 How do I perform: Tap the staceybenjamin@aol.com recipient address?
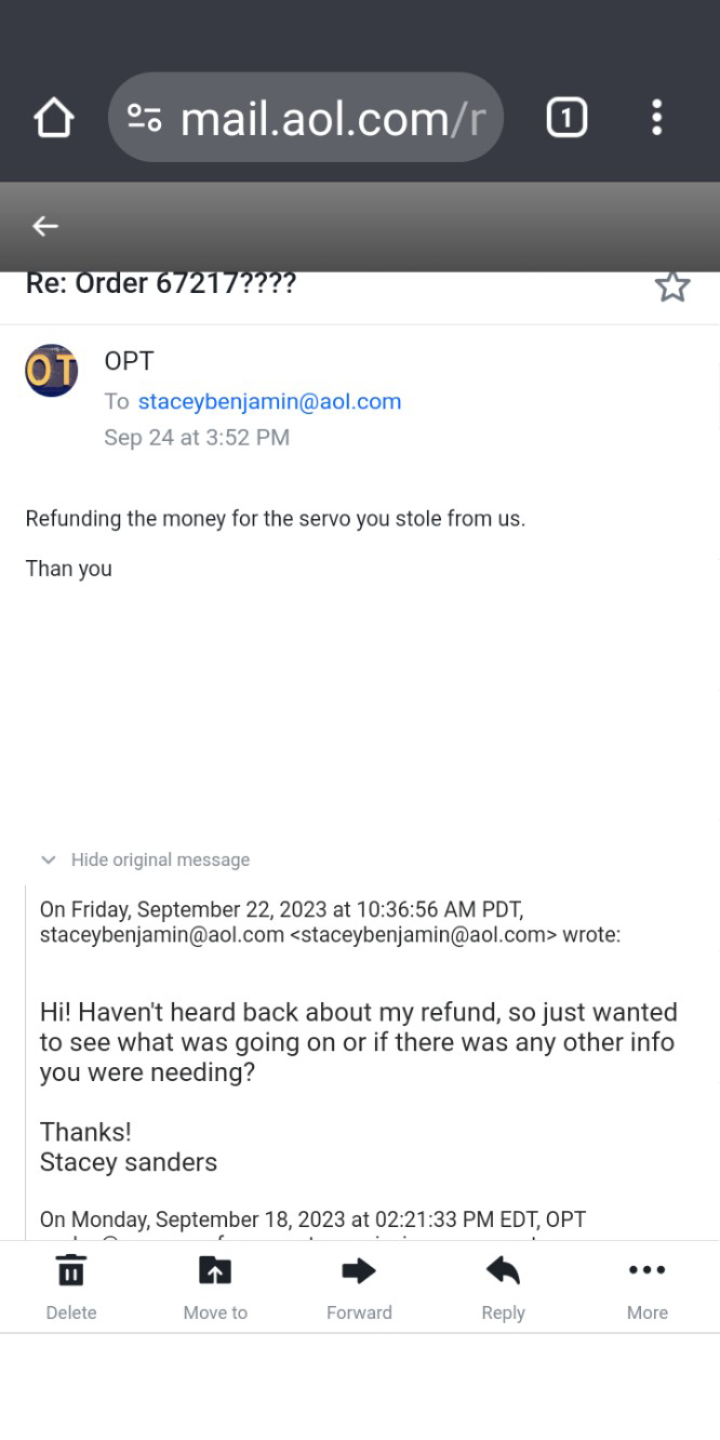tap(270, 402)
